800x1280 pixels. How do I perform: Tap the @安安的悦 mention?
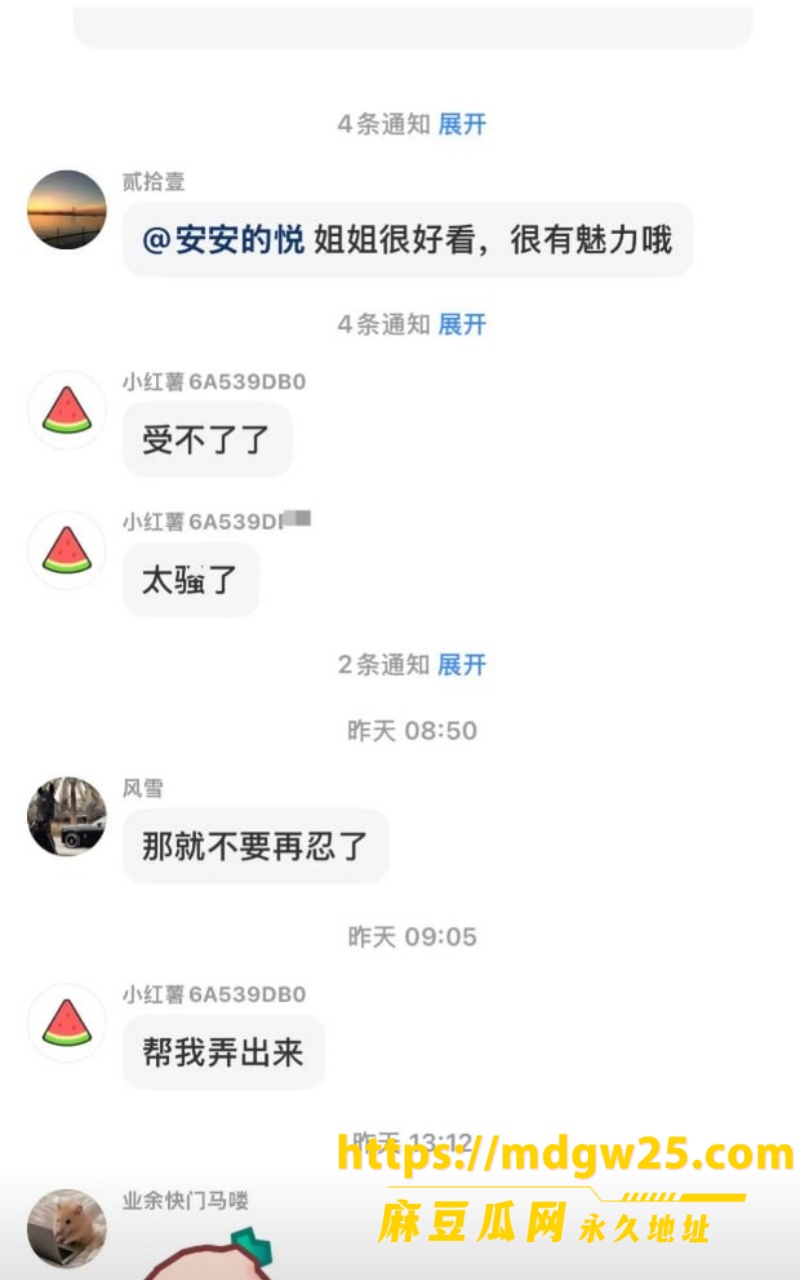[224, 240]
